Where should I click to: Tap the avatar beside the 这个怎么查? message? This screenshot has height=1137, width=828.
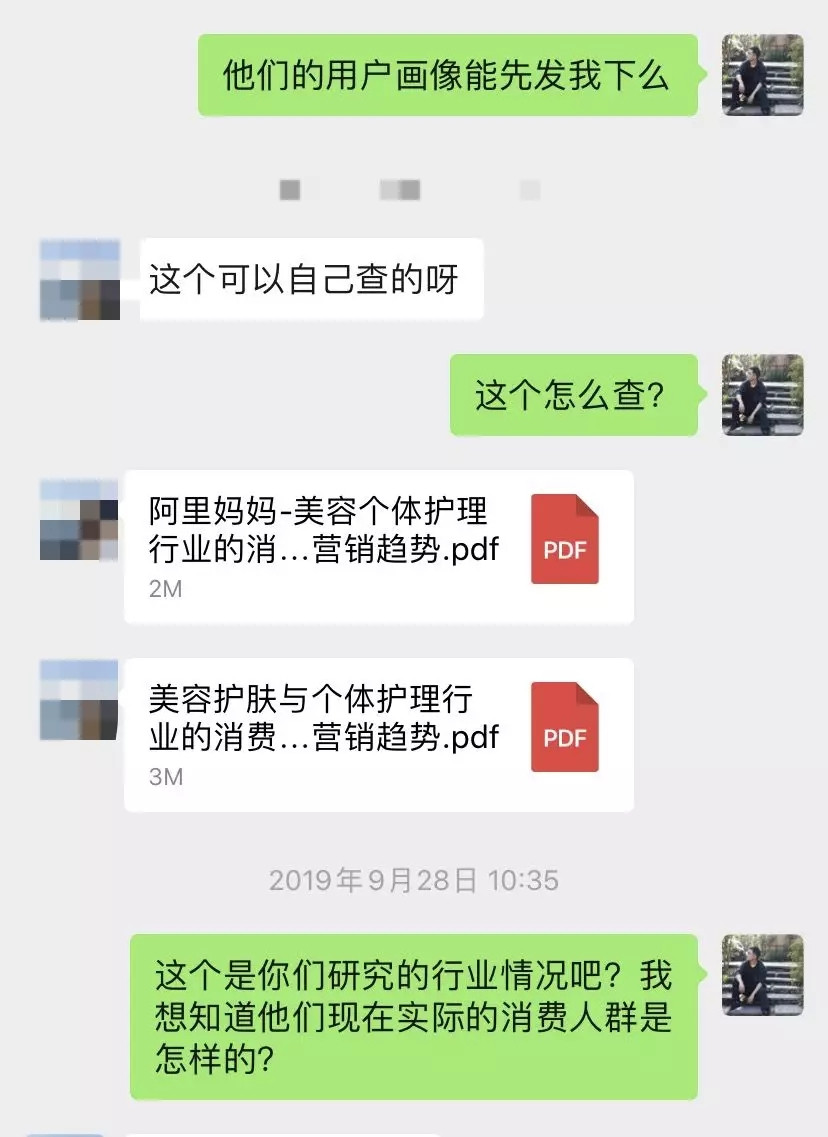pos(762,394)
